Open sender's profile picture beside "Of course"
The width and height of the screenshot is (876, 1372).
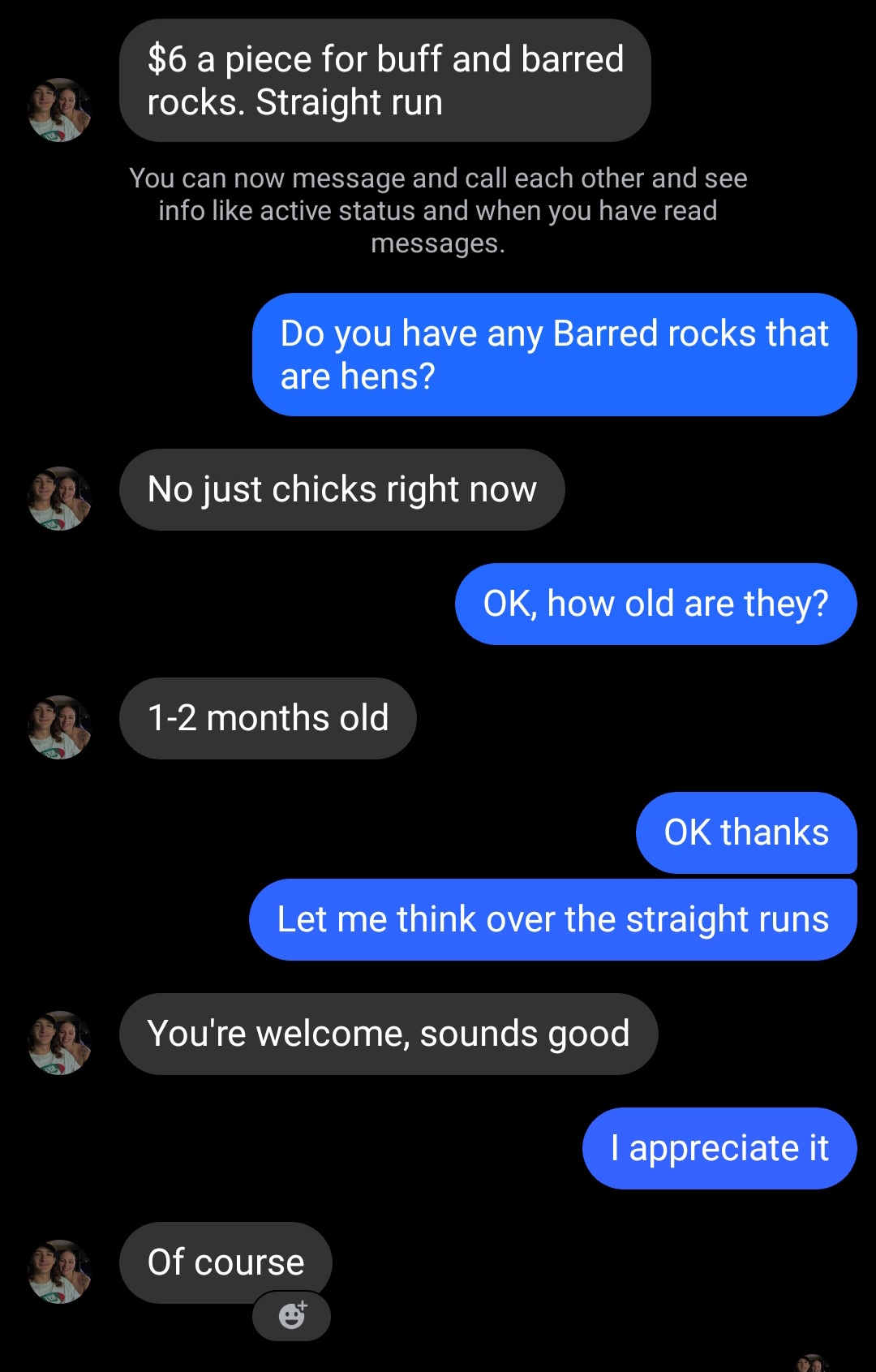pyautogui.click(x=59, y=1271)
